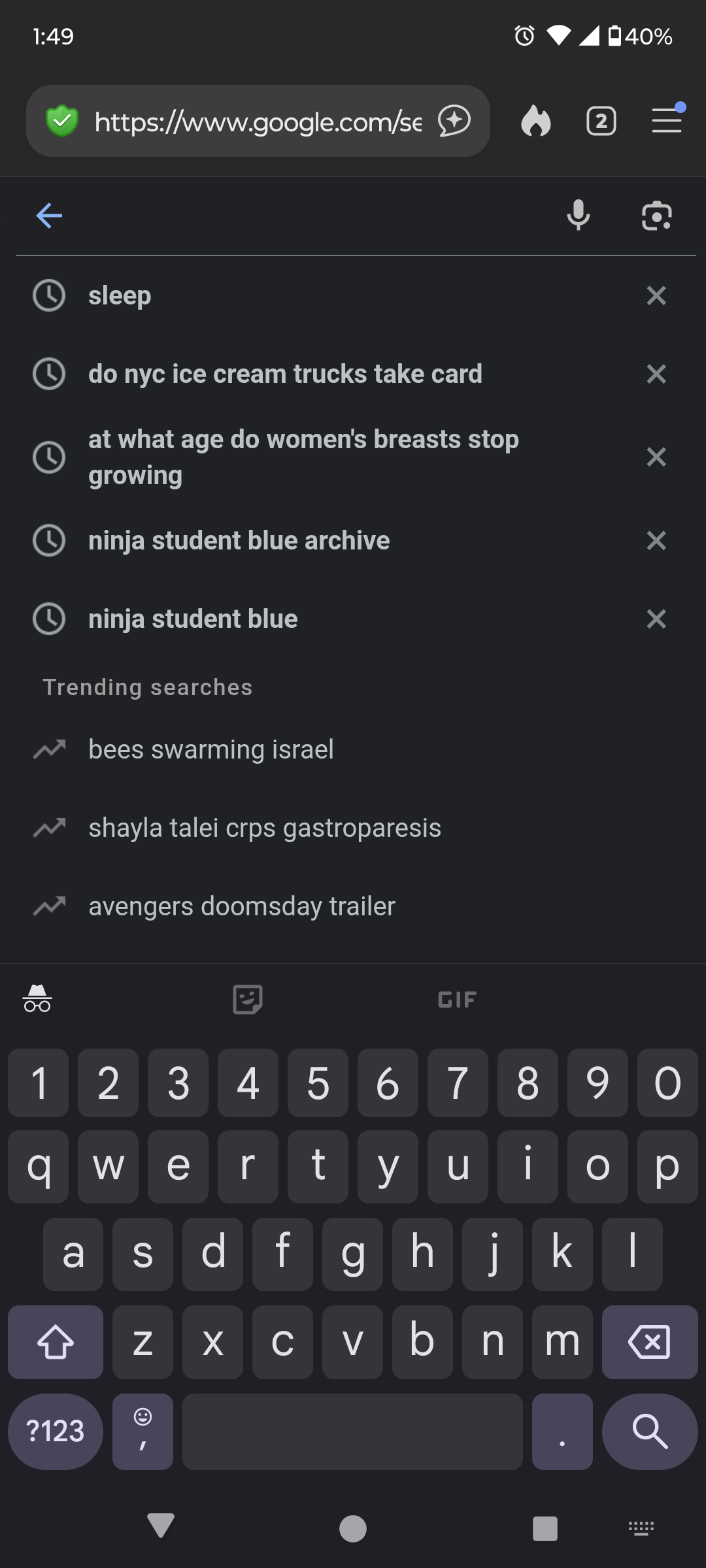This screenshot has height=1568, width=706.
Task: Tap the backspace key on keyboard
Action: pos(649,1343)
